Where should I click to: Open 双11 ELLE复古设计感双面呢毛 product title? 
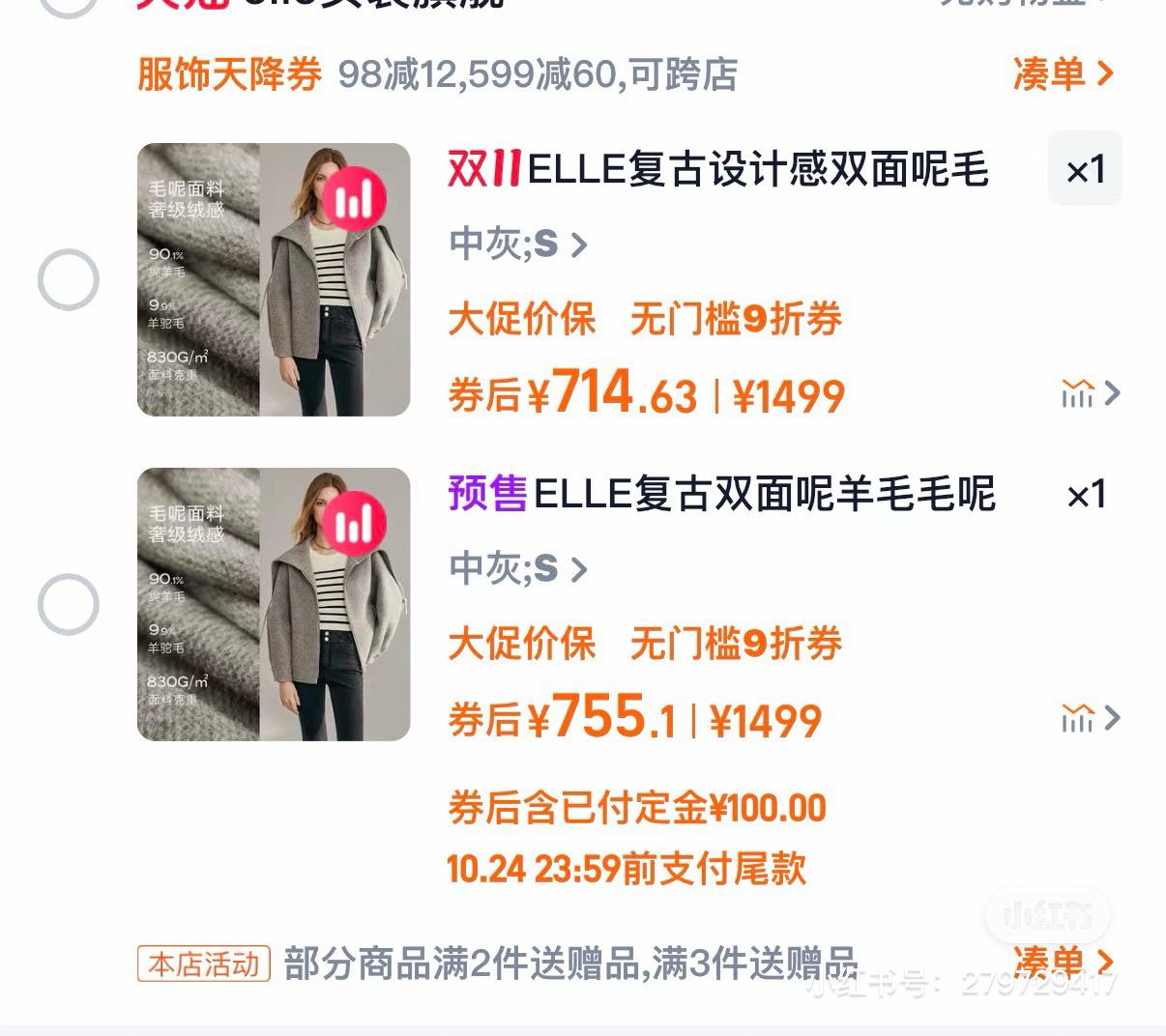pos(717,170)
